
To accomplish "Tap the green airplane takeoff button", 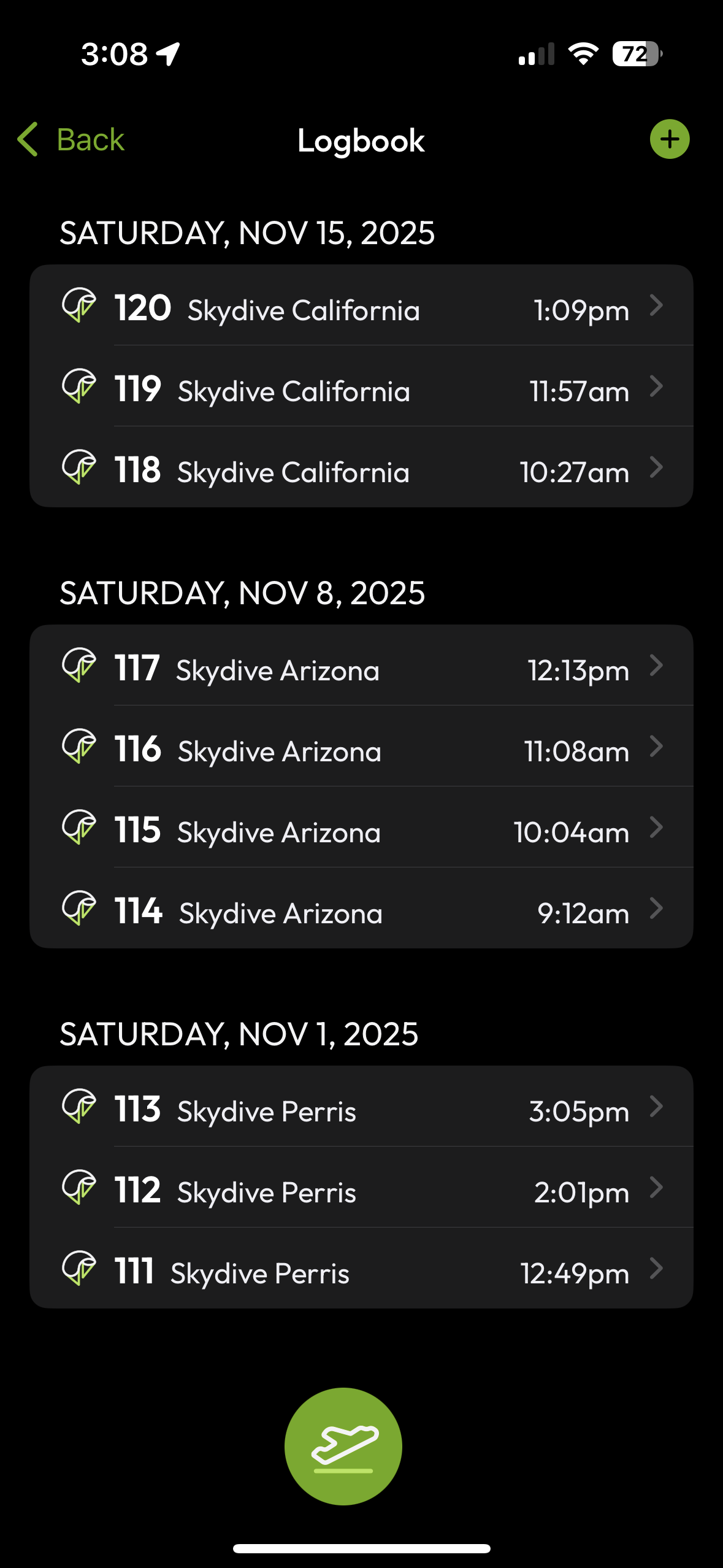I will [x=343, y=1446].
